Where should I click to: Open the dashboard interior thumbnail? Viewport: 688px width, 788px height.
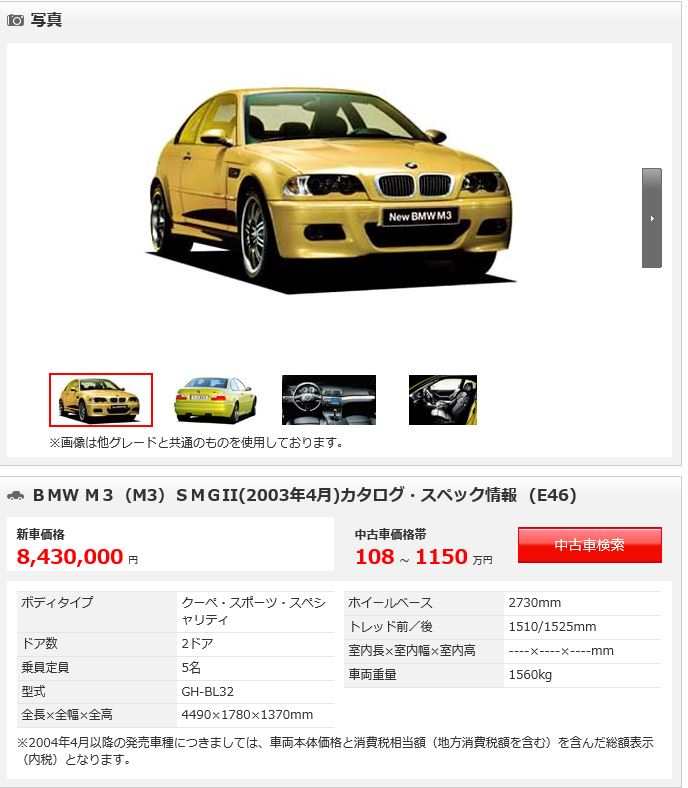(328, 400)
